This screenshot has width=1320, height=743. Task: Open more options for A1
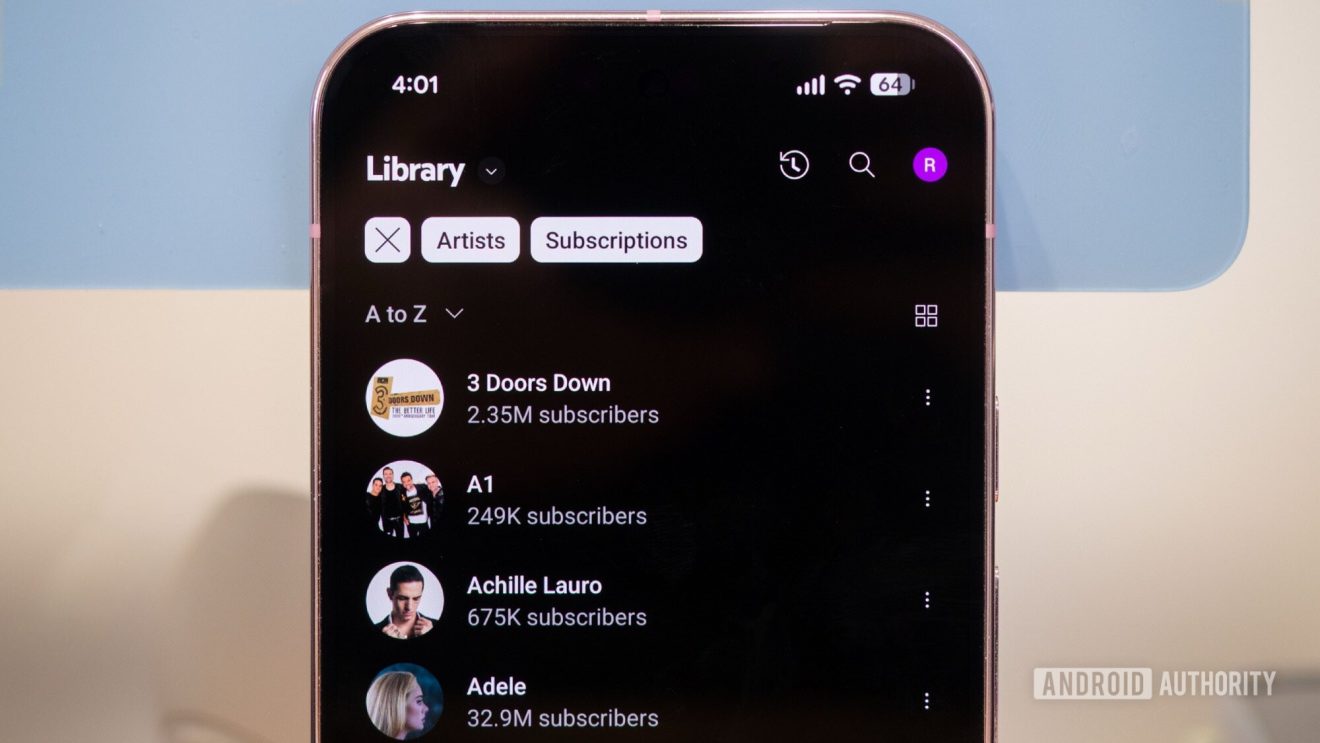(x=927, y=498)
